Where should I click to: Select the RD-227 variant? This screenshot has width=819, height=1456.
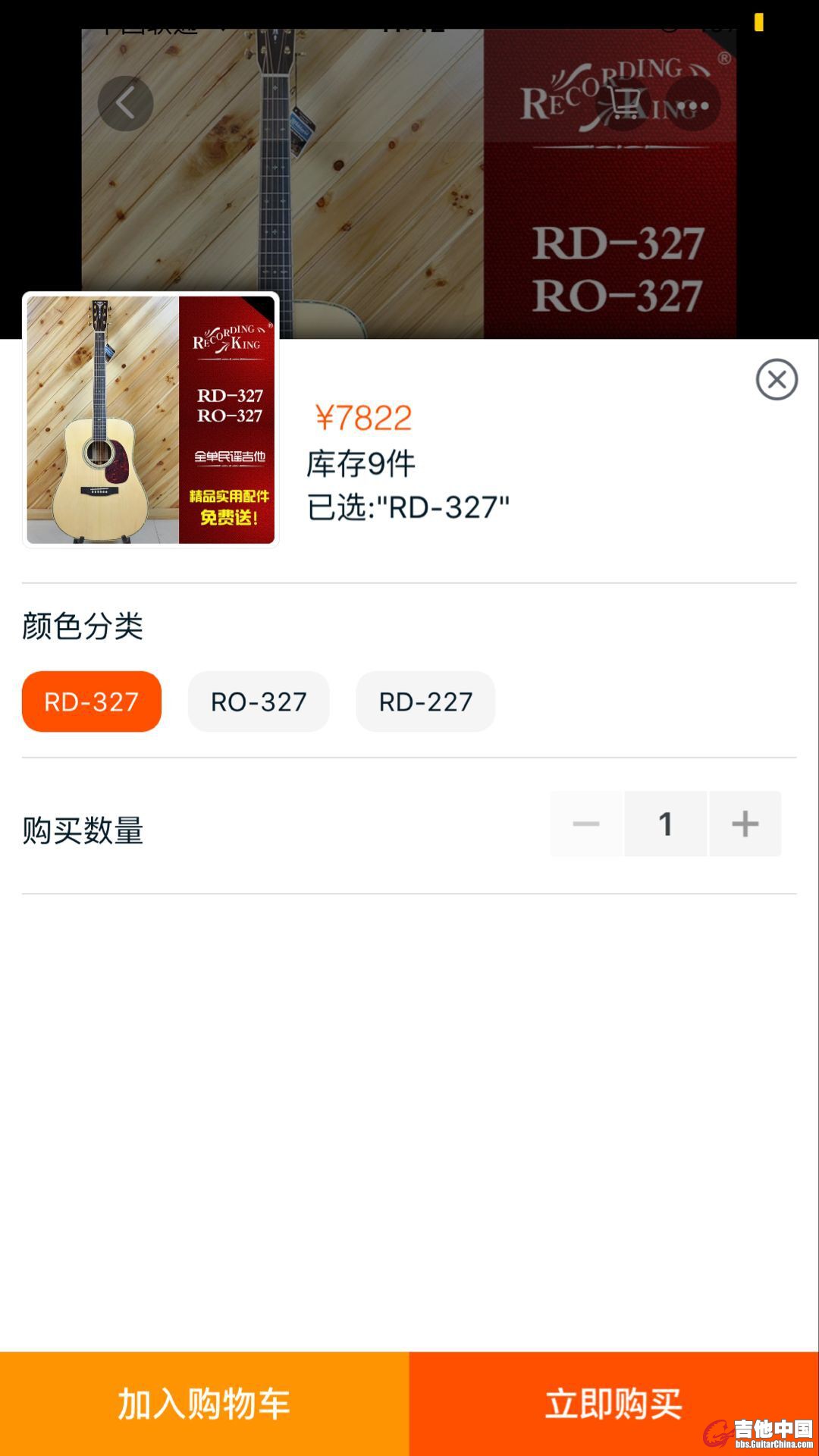[x=425, y=701]
